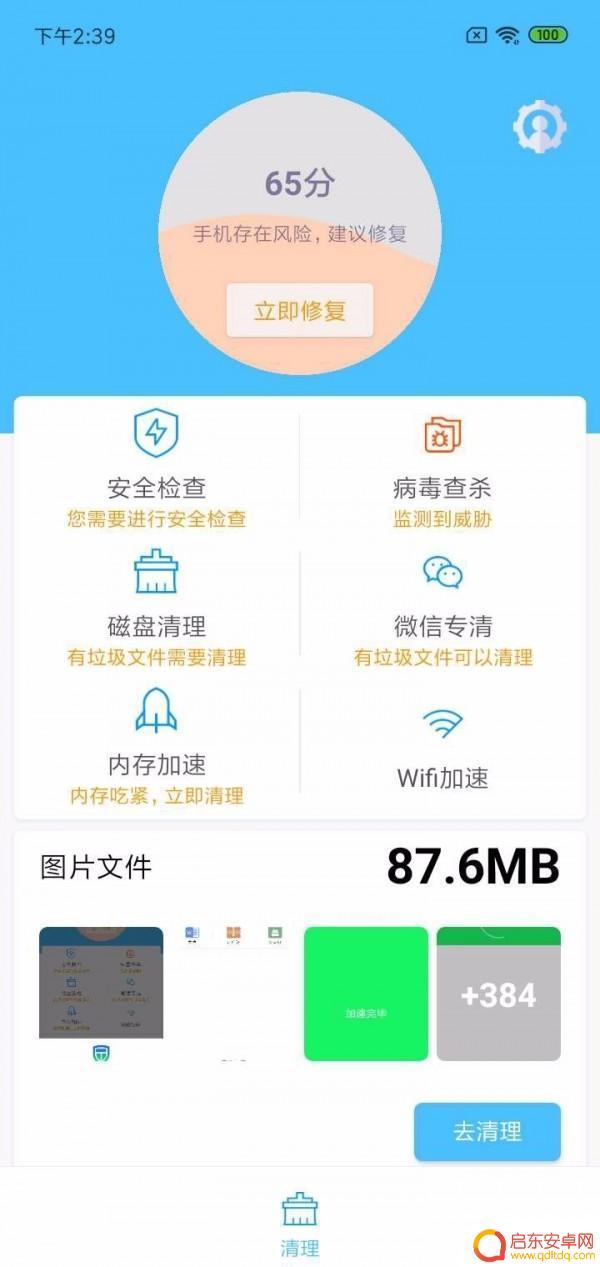View the +384 more images tile
The height and width of the screenshot is (1267, 600).
[499, 994]
